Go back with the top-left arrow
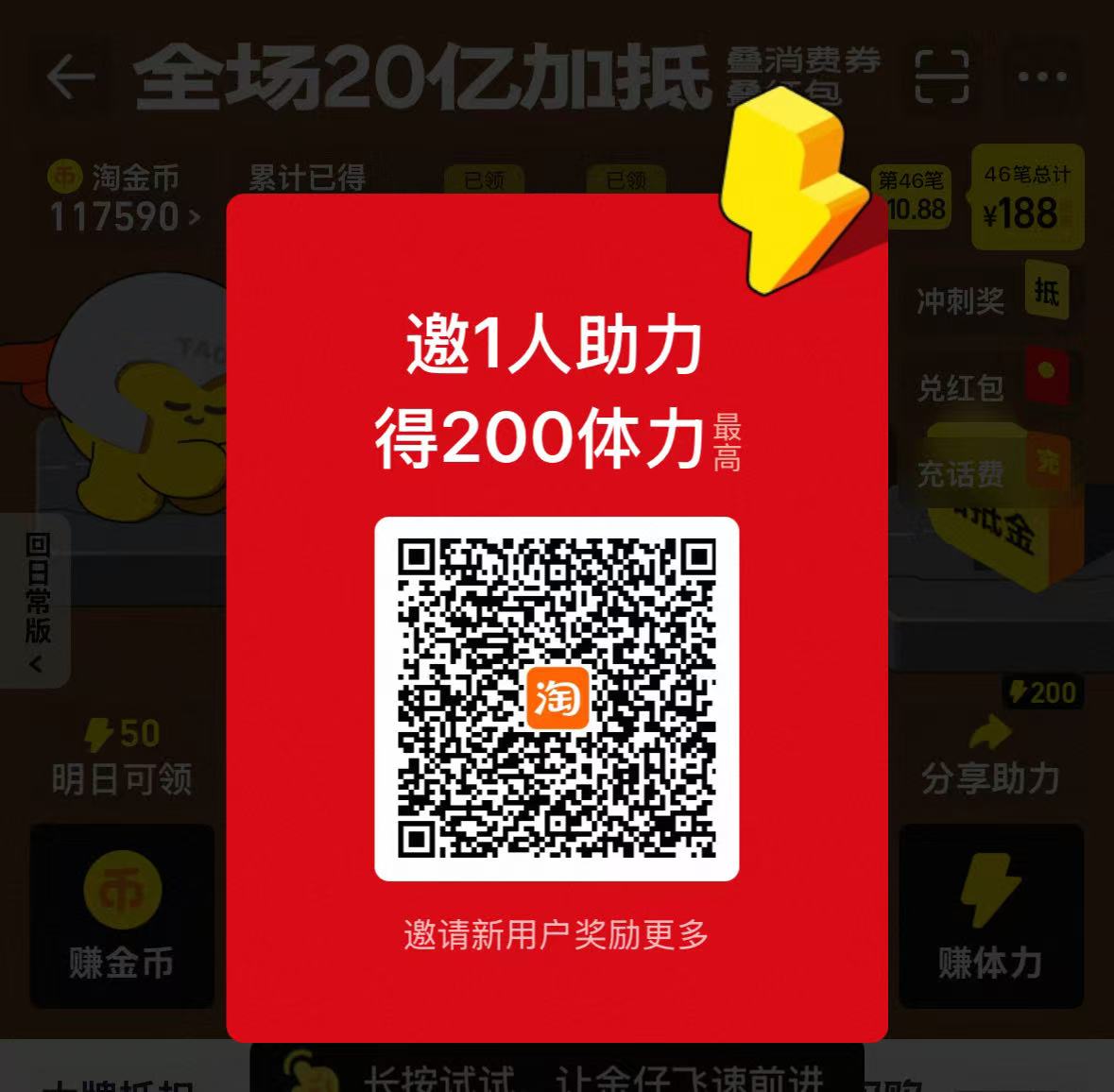 click(71, 77)
